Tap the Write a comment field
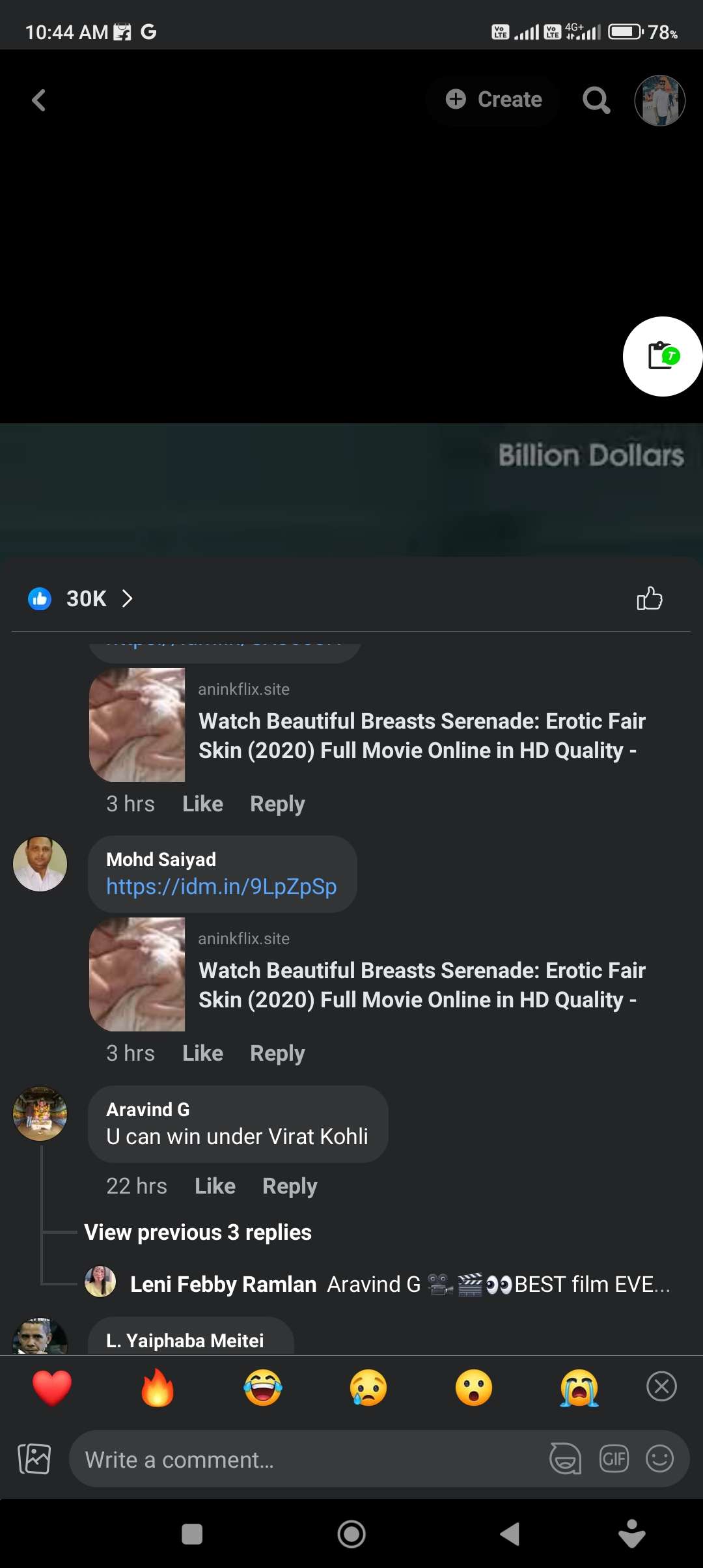This screenshot has height=1568, width=703. [306, 1459]
